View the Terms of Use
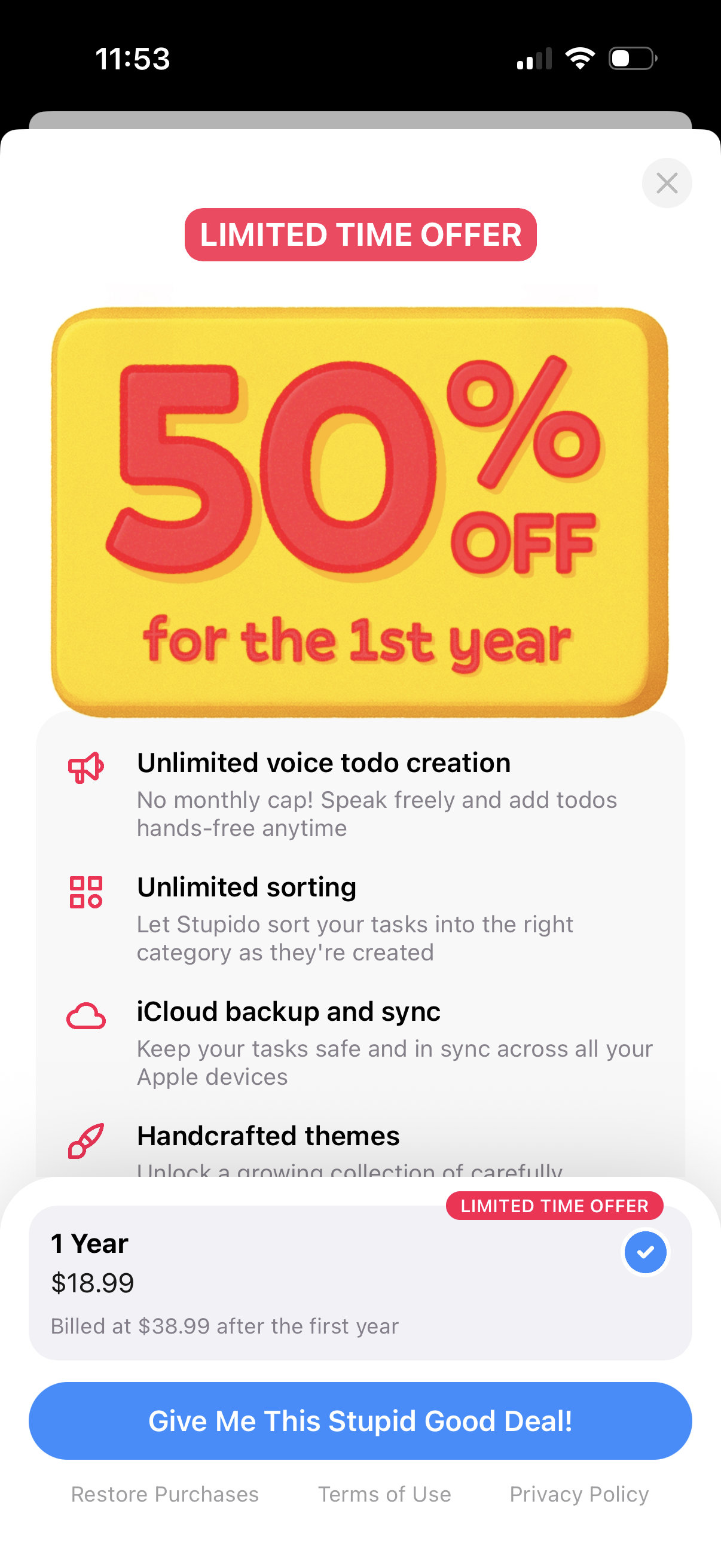The height and width of the screenshot is (1568, 721). tap(384, 1494)
